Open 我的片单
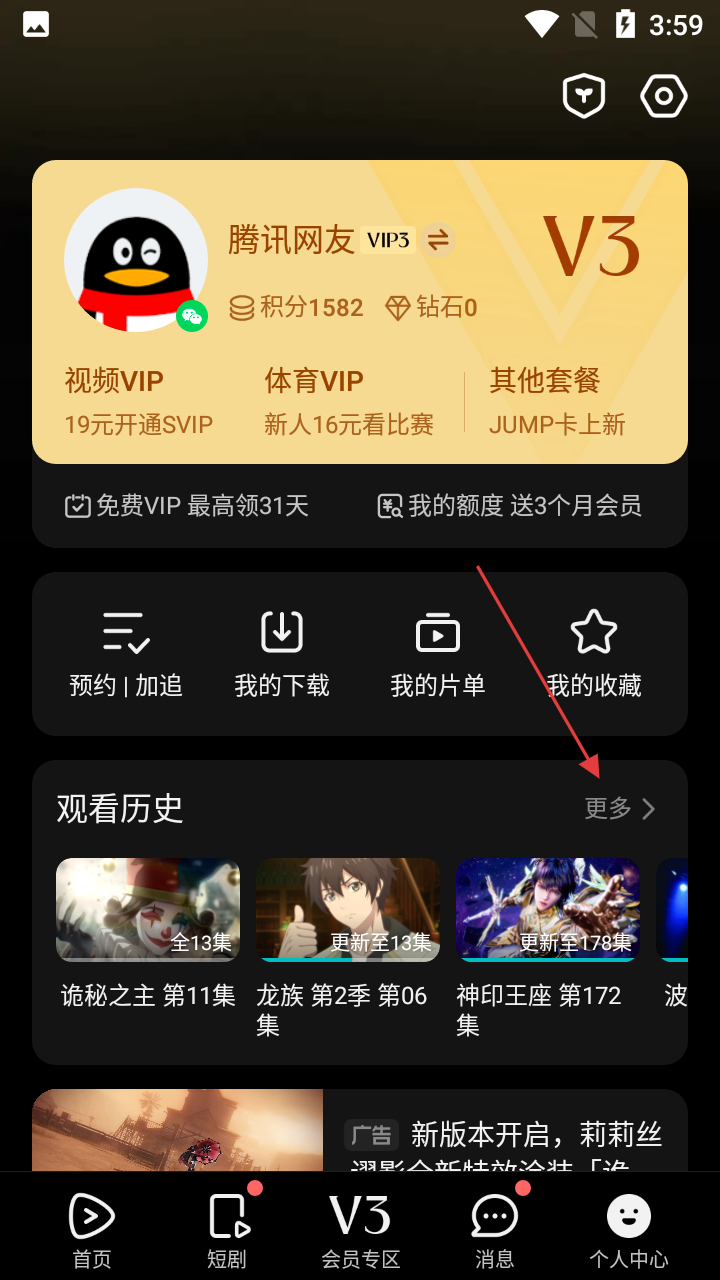Image resolution: width=720 pixels, height=1280 pixels. 438,654
